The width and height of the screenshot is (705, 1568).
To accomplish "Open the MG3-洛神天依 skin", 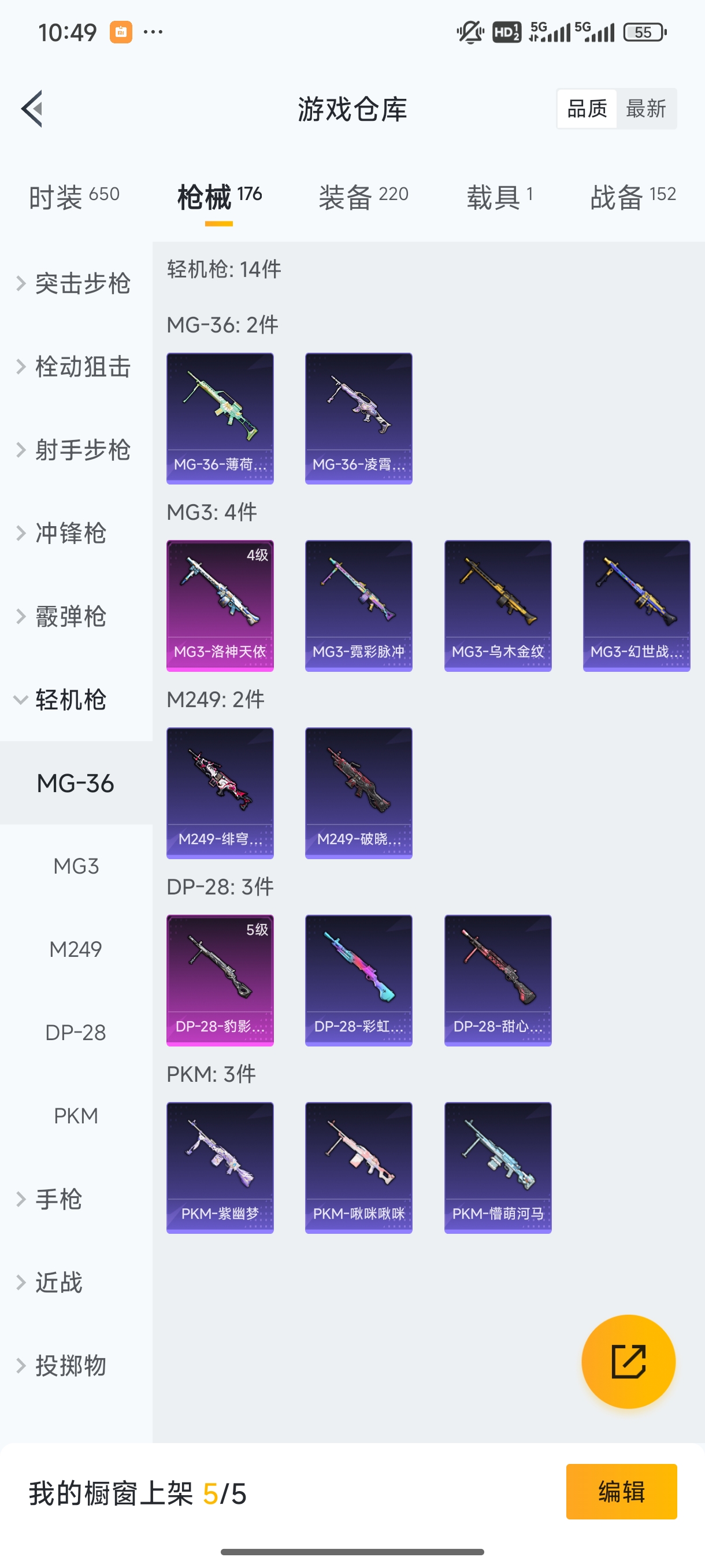I will (220, 606).
